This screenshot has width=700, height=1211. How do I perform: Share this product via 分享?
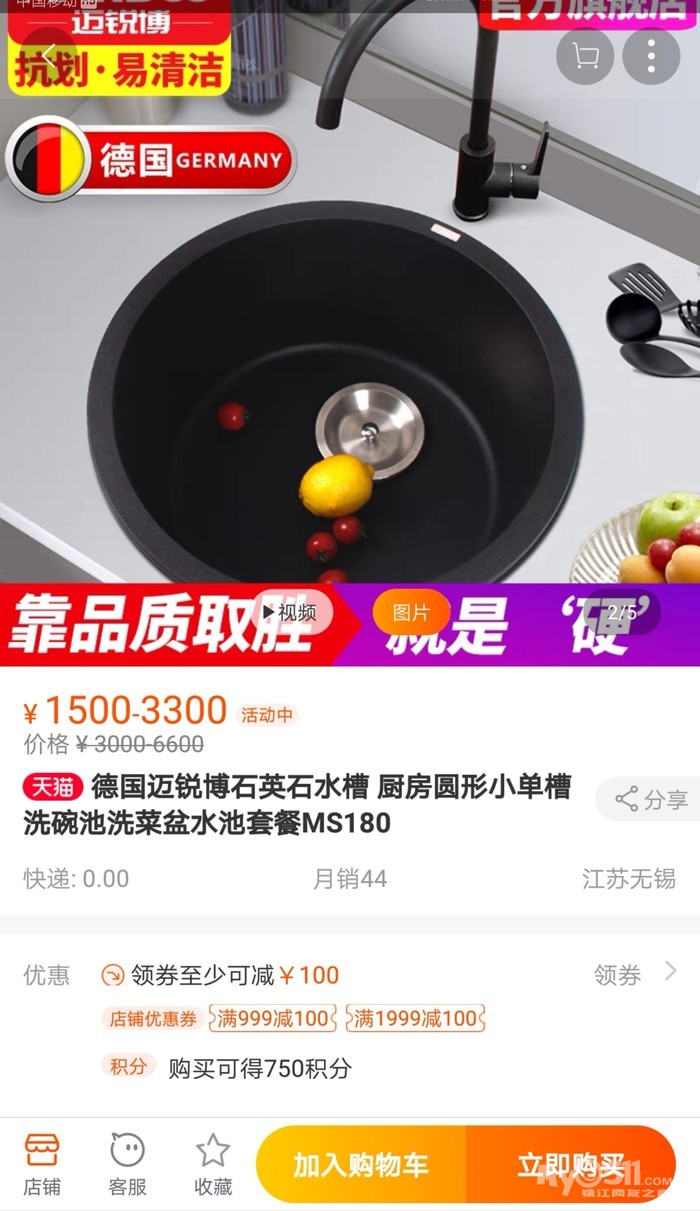click(x=651, y=799)
